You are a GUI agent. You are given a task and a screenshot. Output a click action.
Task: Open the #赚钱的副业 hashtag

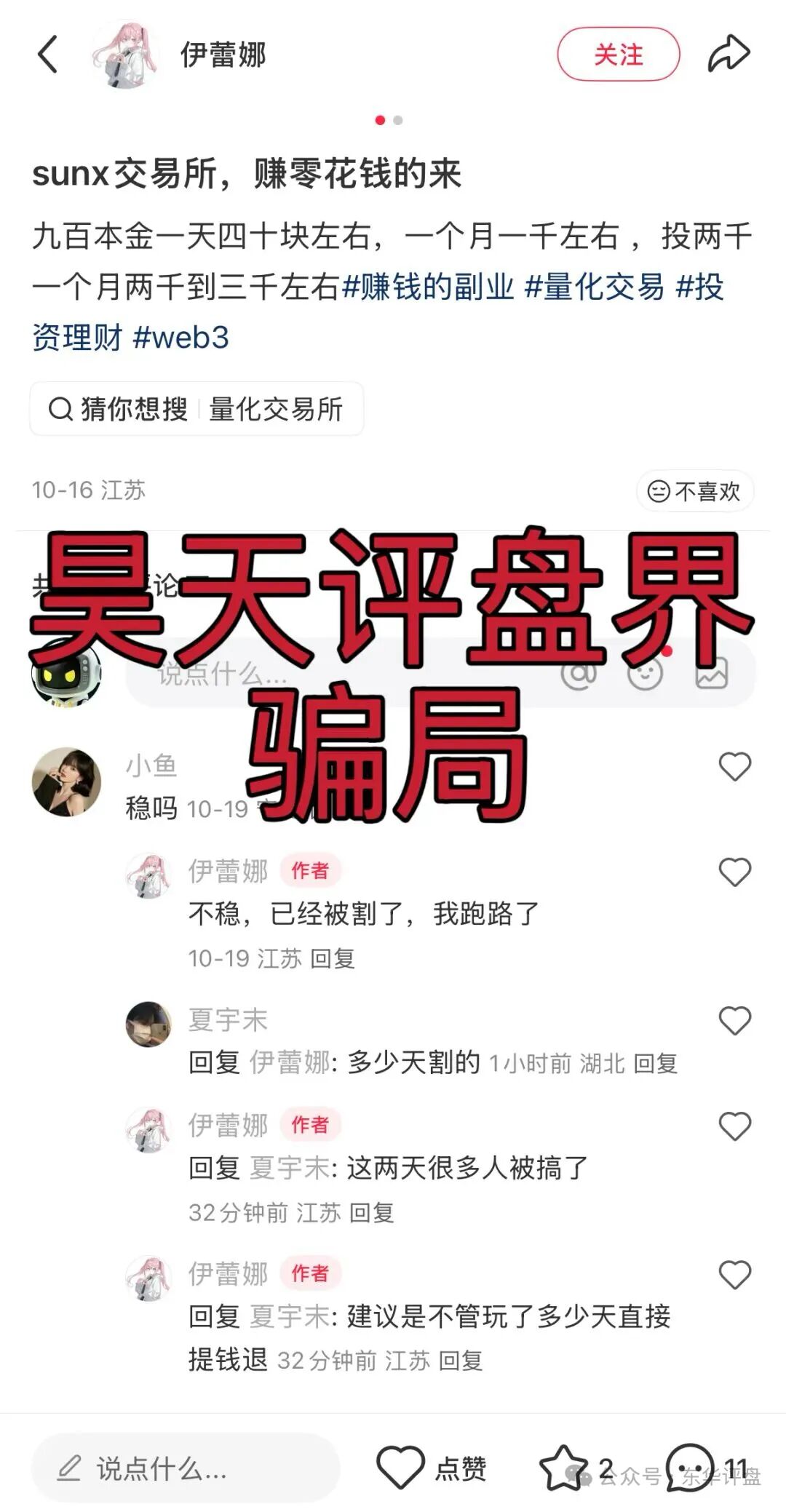(x=428, y=287)
